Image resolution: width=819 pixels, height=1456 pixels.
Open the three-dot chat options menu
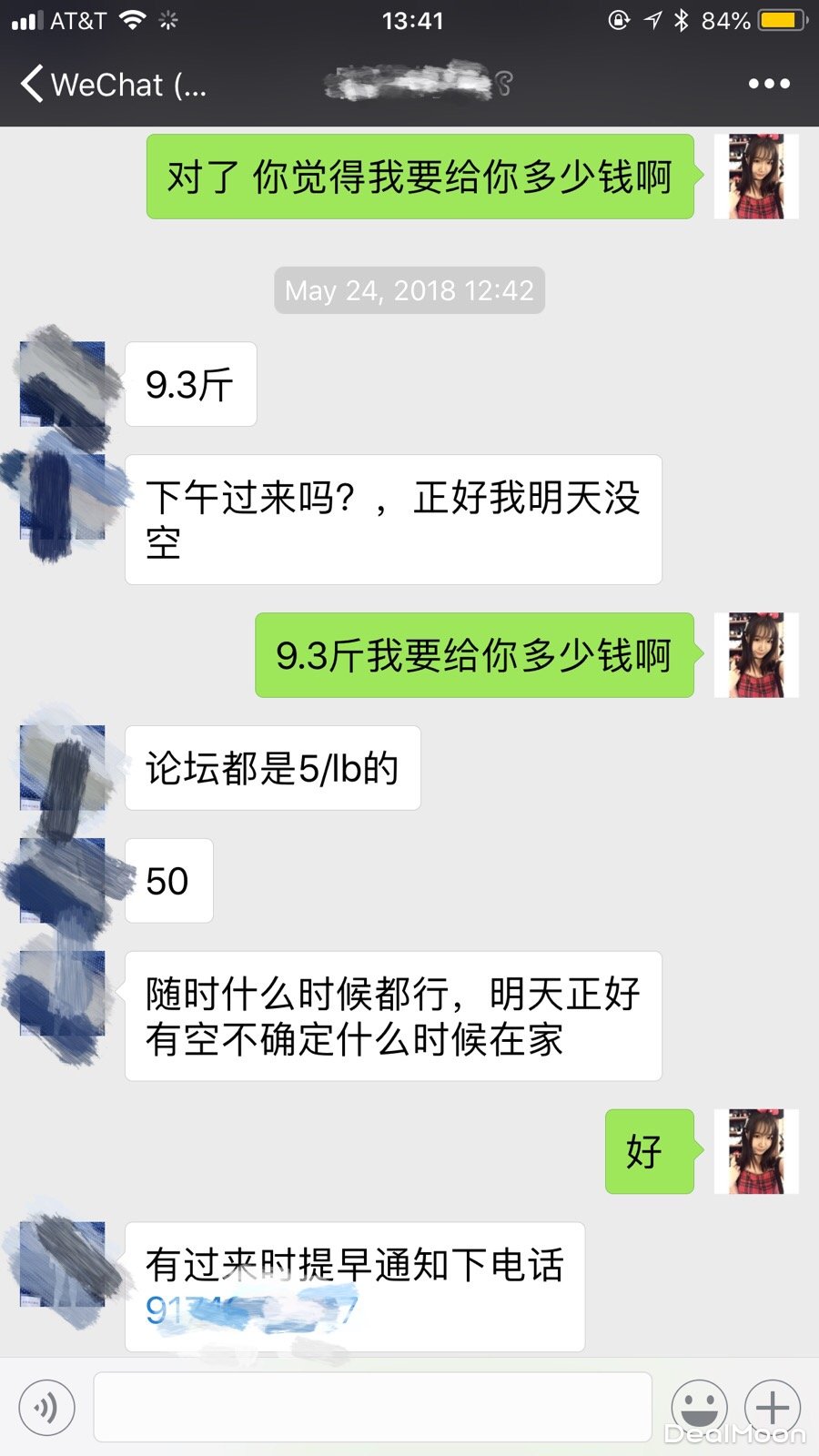point(769,84)
